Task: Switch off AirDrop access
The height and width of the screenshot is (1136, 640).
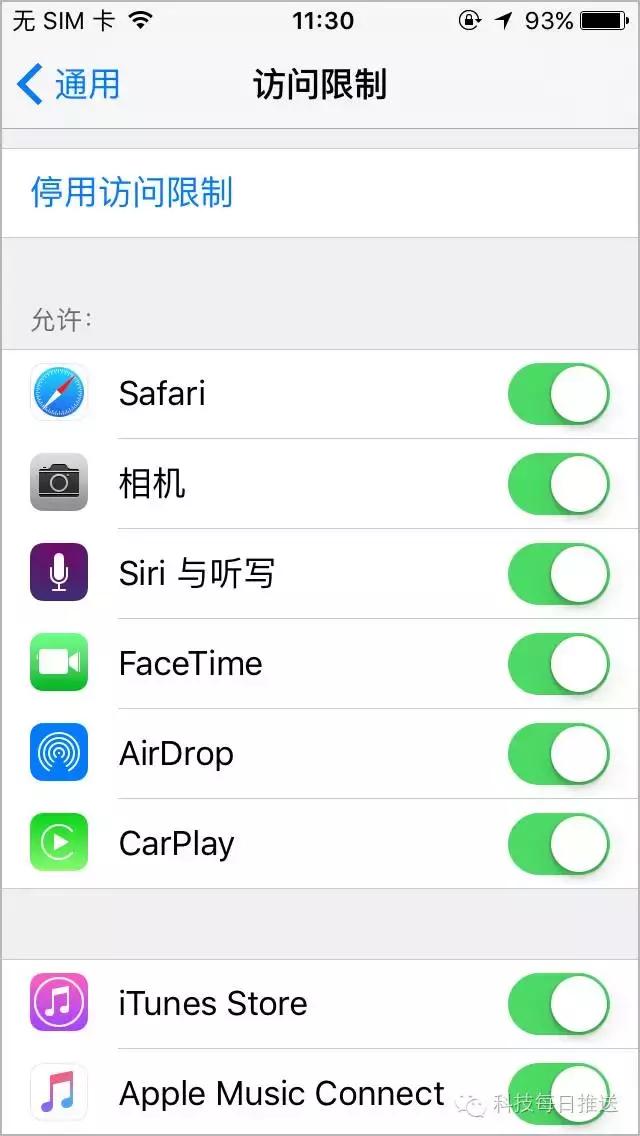Action: pos(559,753)
